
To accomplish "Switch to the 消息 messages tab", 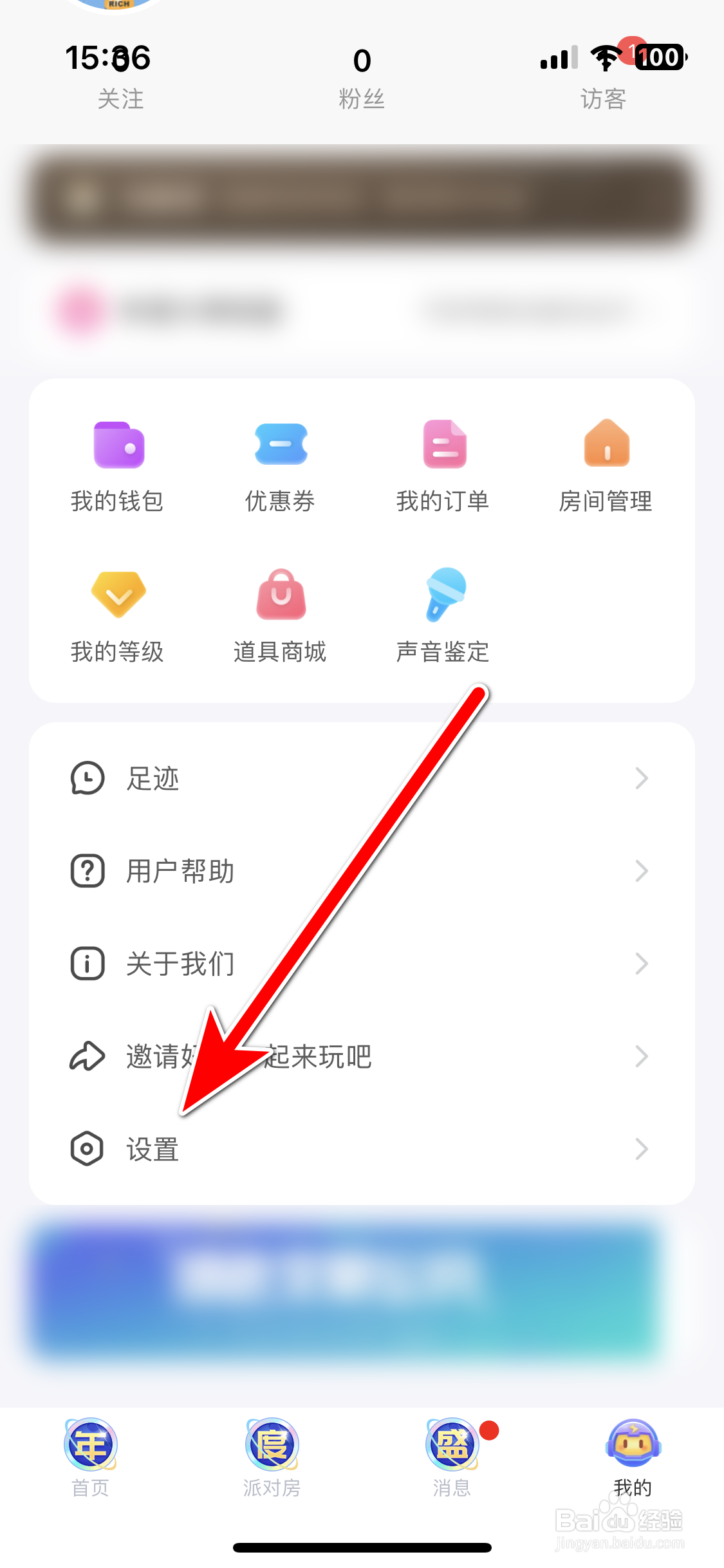I will point(451,1466).
